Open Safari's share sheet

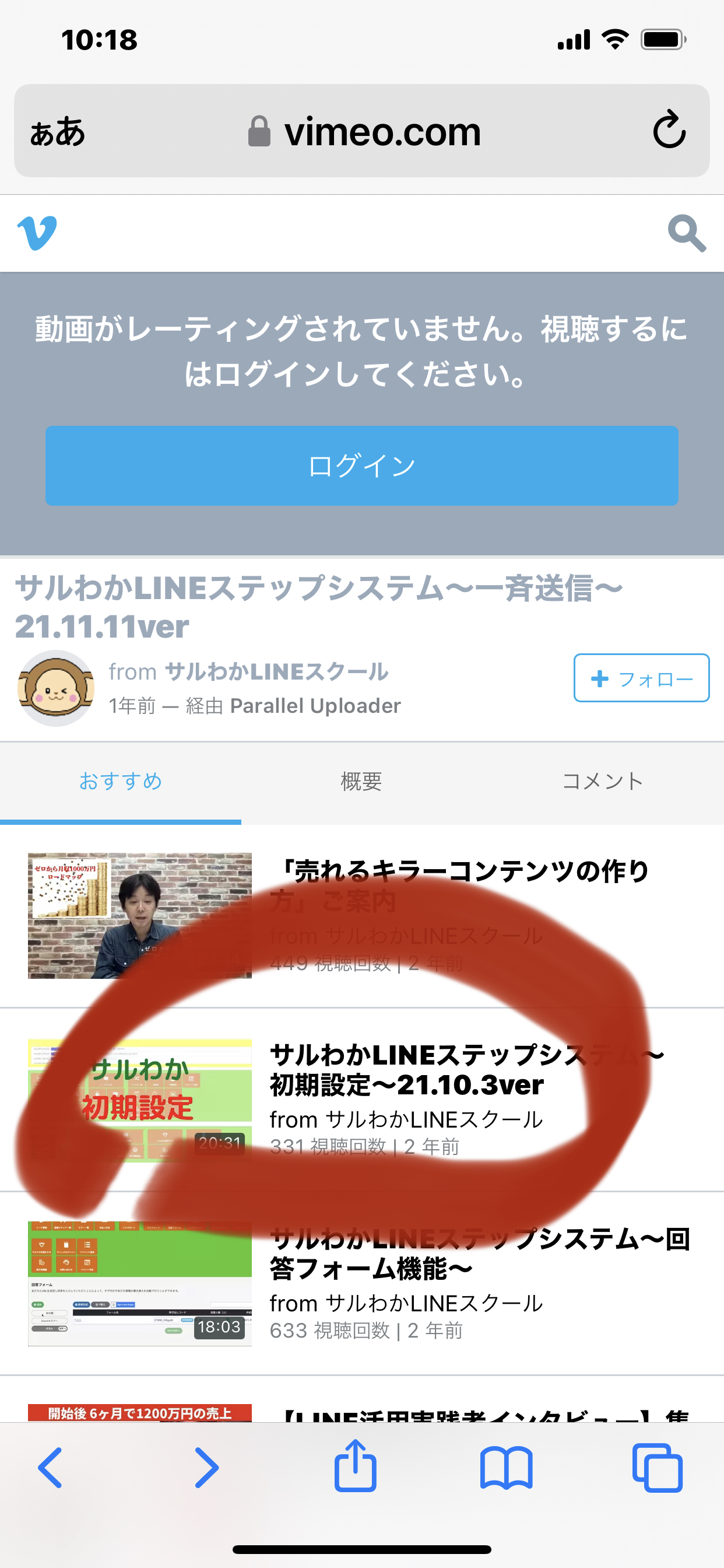point(356,1465)
